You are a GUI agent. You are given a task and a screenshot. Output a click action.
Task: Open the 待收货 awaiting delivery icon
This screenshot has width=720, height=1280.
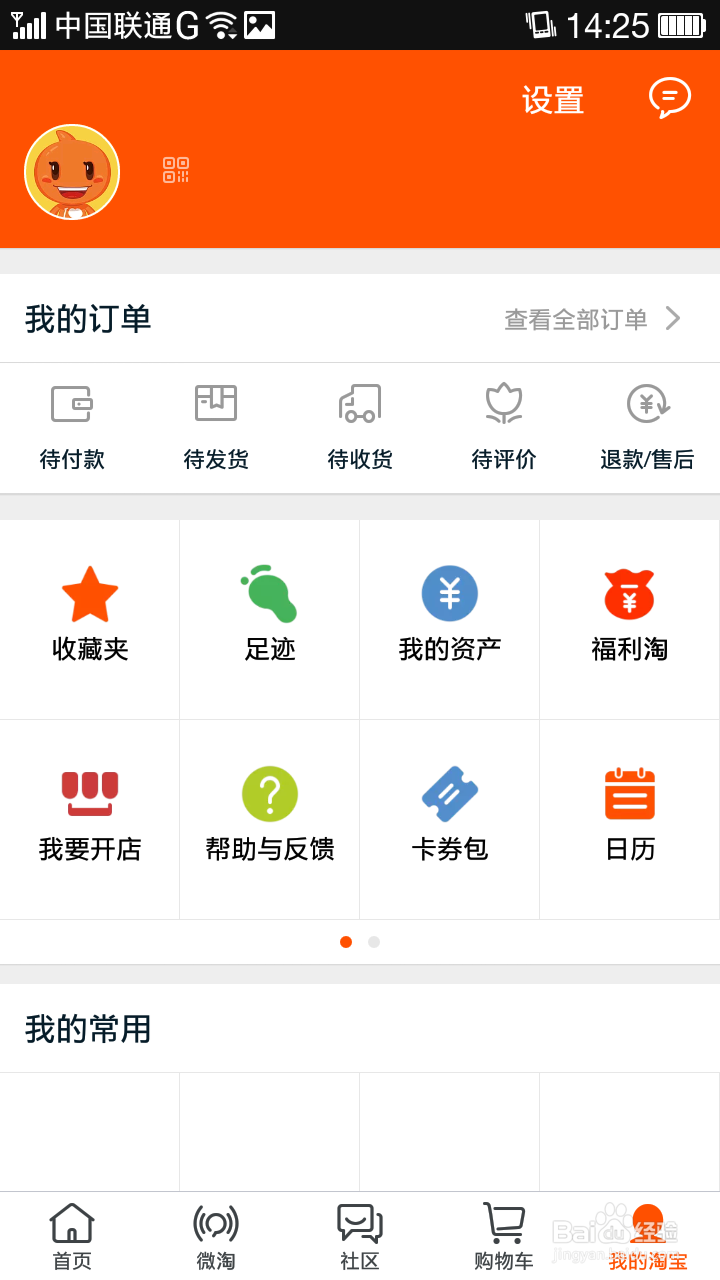click(x=359, y=428)
